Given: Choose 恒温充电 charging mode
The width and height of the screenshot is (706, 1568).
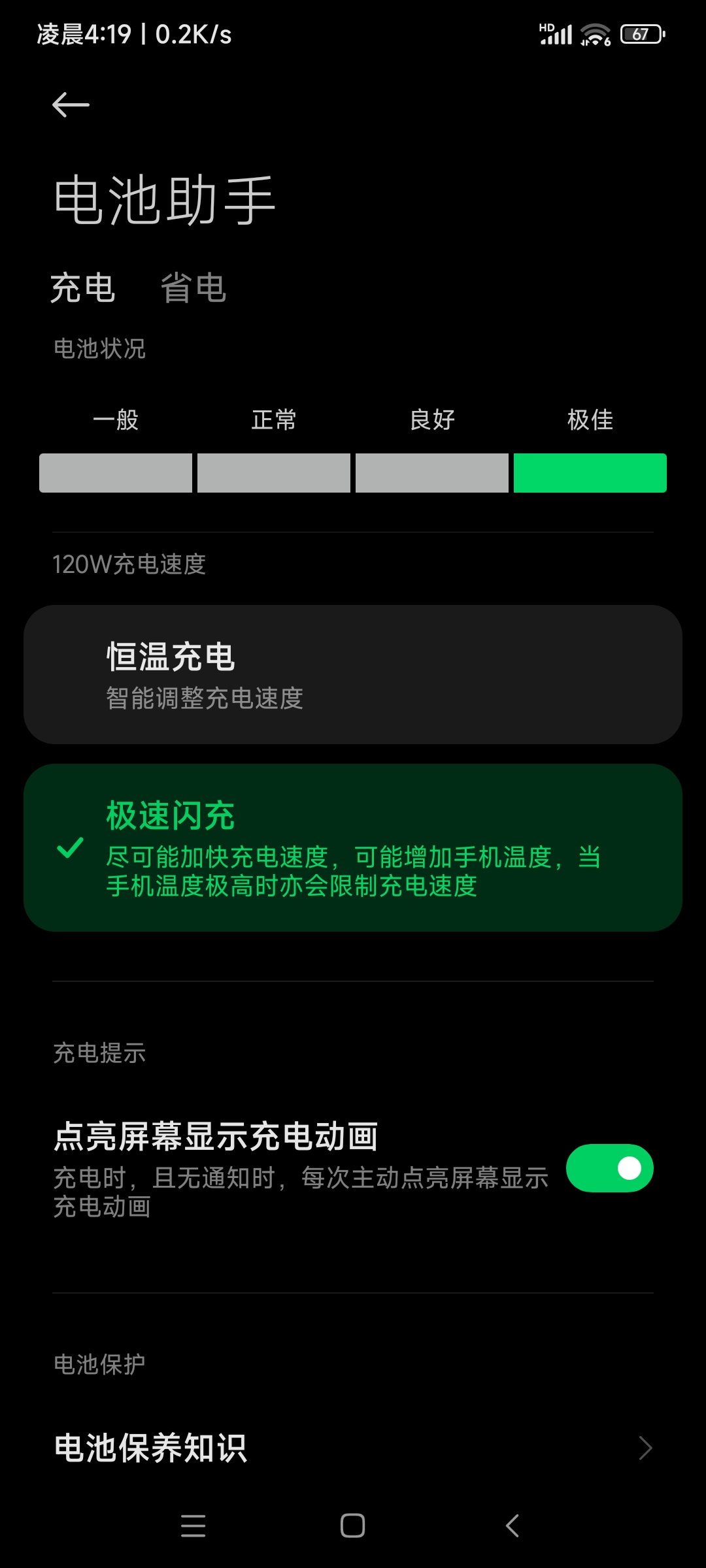Looking at the screenshot, I should tap(353, 674).
